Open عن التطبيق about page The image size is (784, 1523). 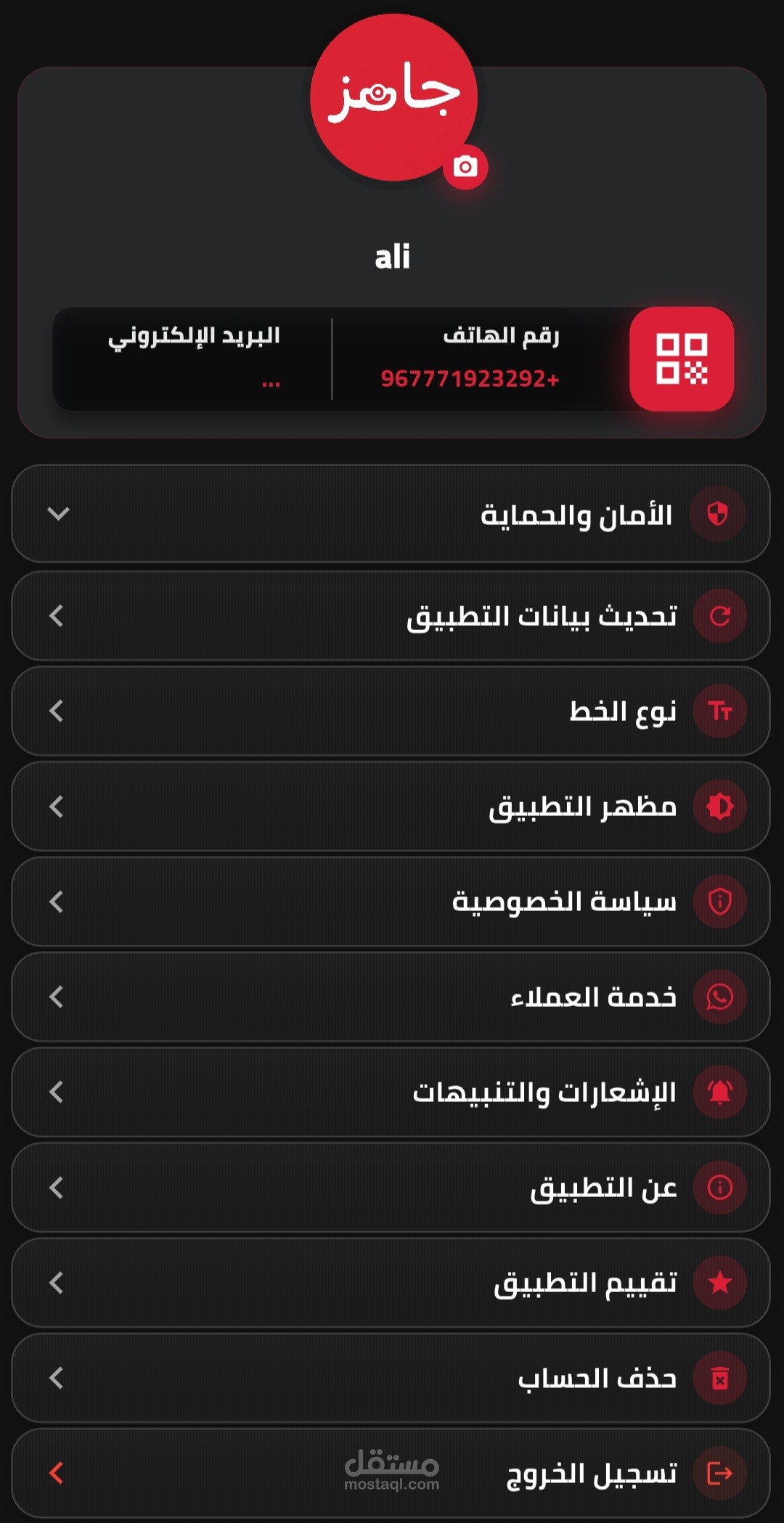[x=391, y=1188]
